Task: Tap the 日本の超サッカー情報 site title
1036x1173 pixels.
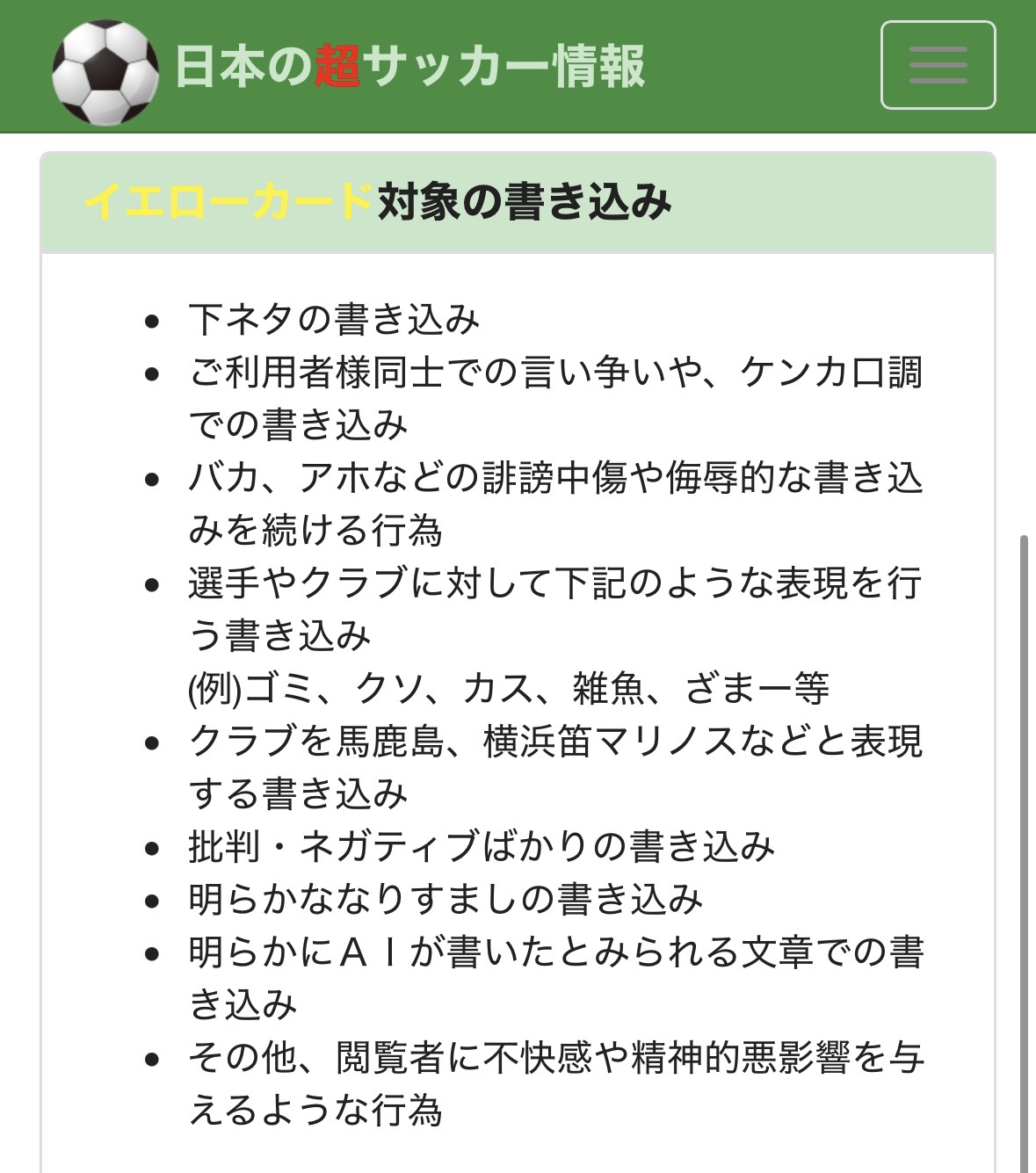Action: [x=409, y=66]
